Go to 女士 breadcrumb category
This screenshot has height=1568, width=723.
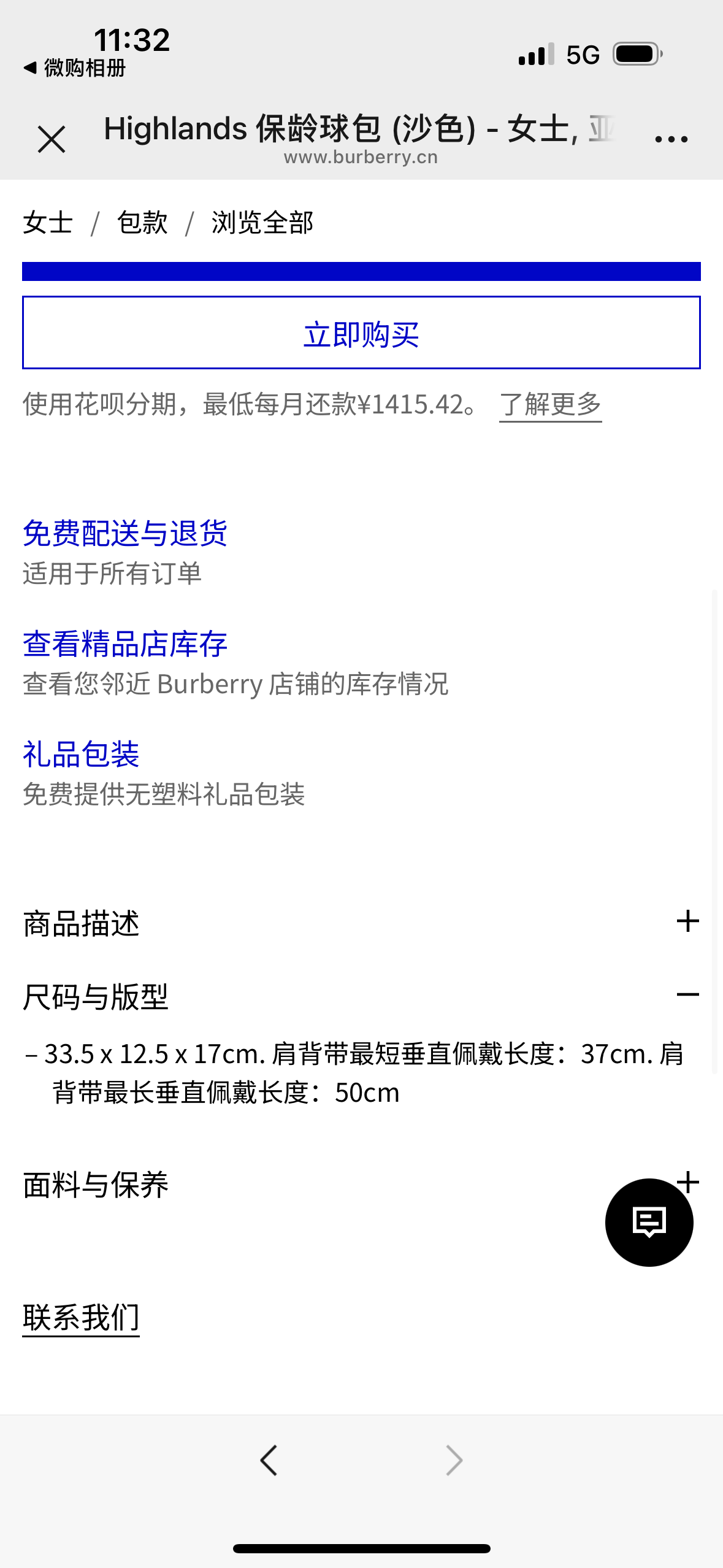click(48, 223)
